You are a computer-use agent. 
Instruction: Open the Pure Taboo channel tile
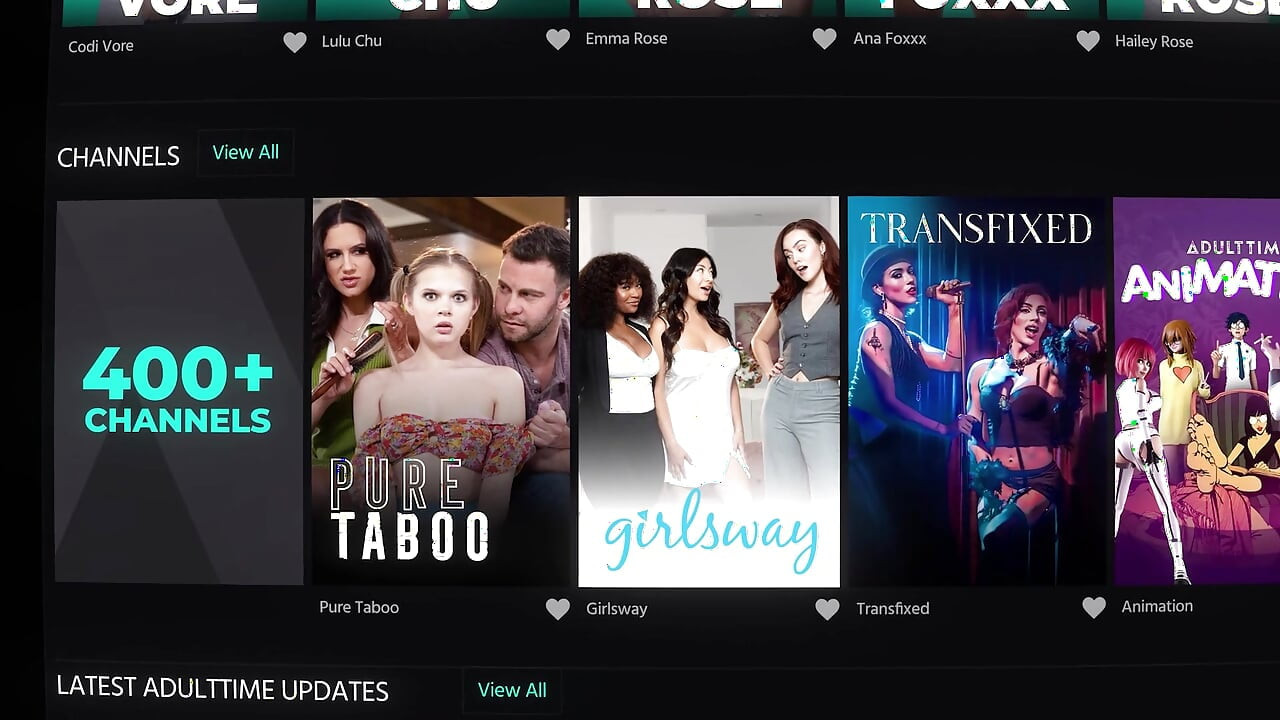[x=440, y=390]
